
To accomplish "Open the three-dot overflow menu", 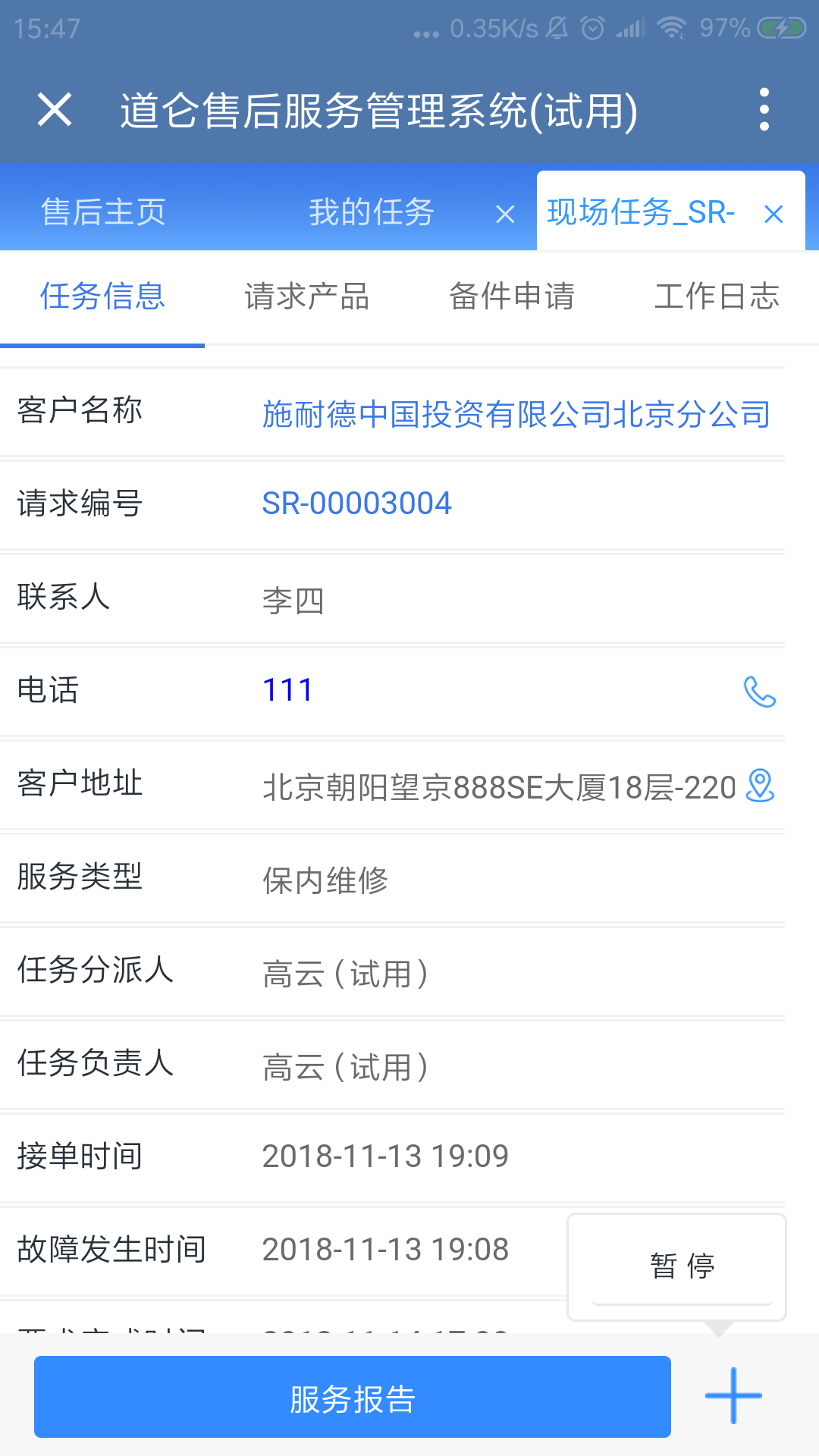I will click(763, 110).
